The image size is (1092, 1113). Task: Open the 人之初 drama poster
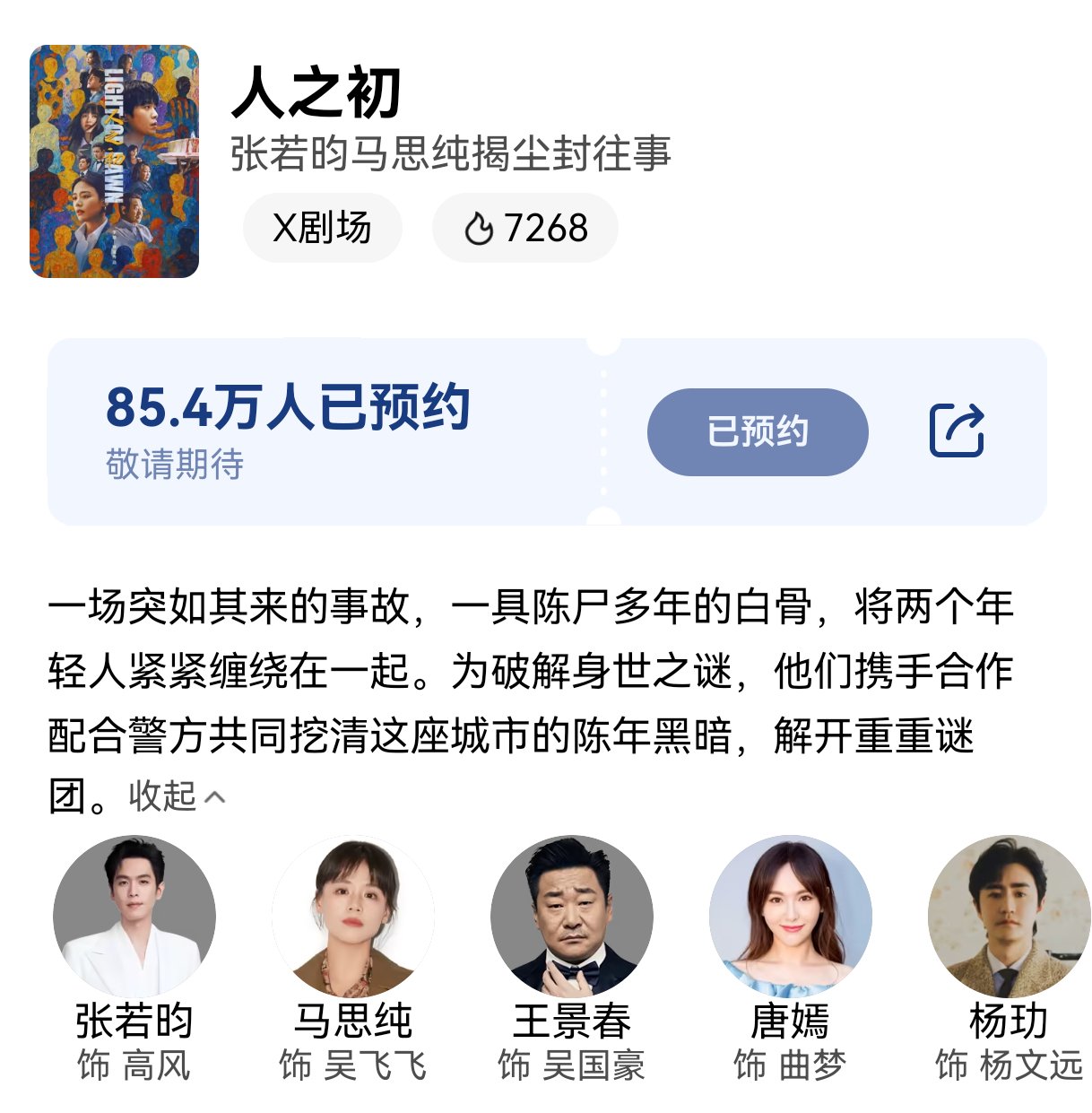(x=115, y=161)
